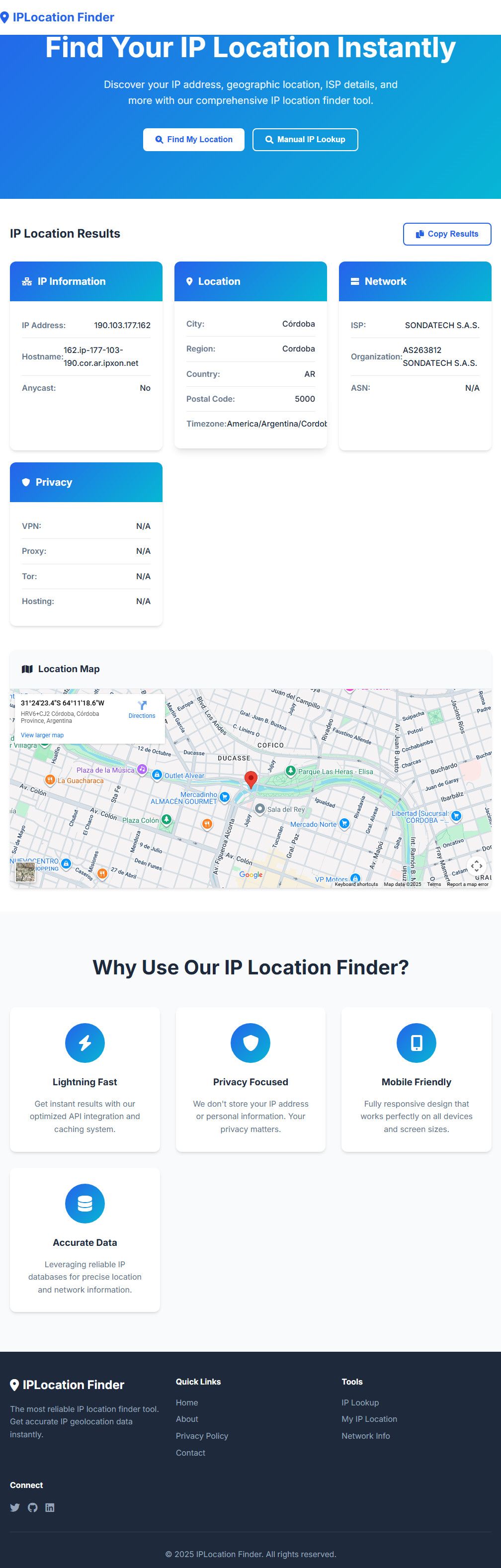Tap the Find My Location button

click(x=193, y=139)
